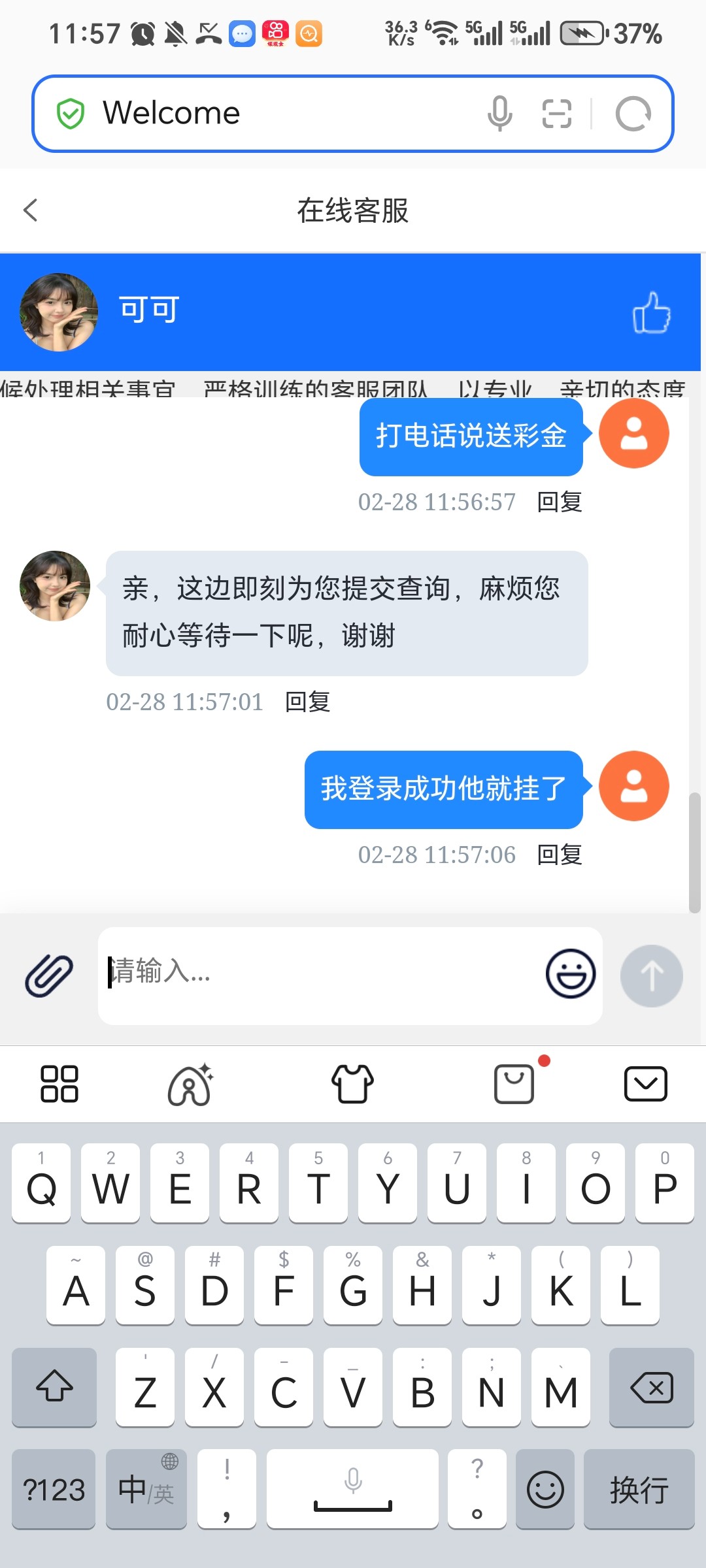Collapse the keyboard with the down arrow
The width and height of the screenshot is (706, 1568).
[x=645, y=1084]
